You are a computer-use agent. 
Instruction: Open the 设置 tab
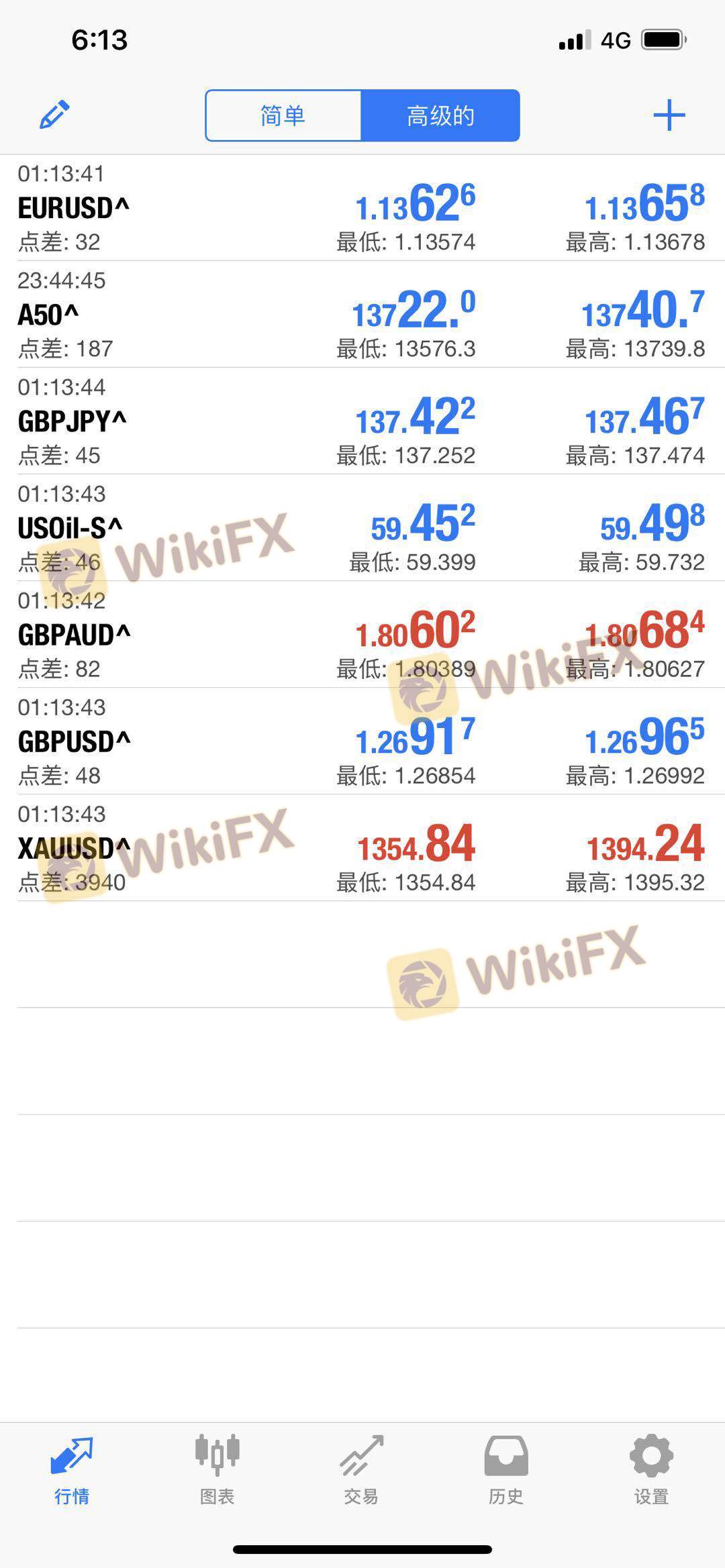click(651, 1469)
